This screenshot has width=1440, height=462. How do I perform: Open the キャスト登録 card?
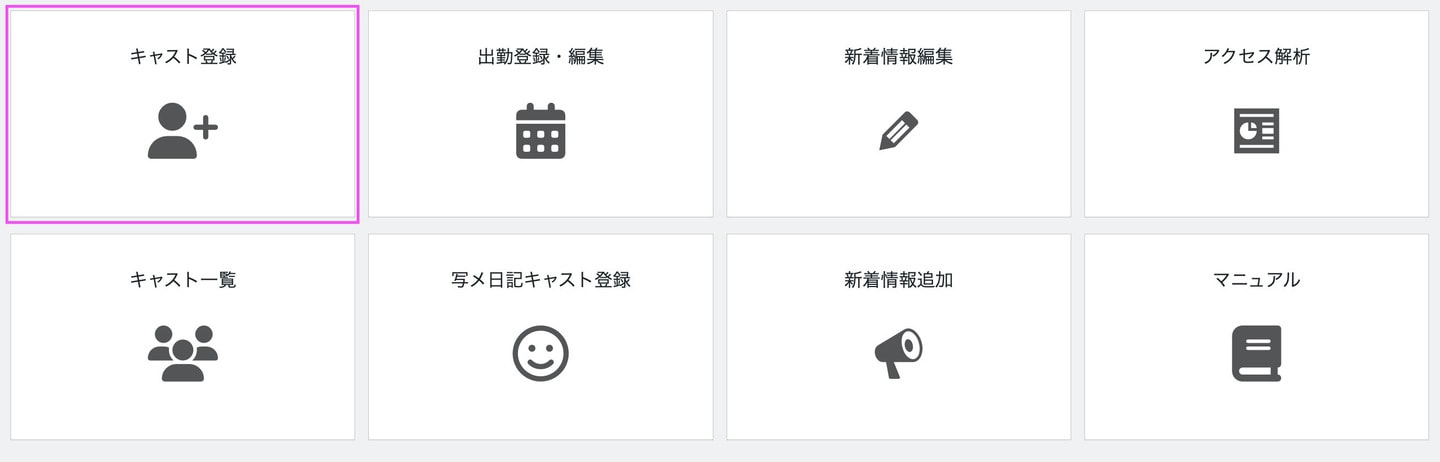pos(182,114)
